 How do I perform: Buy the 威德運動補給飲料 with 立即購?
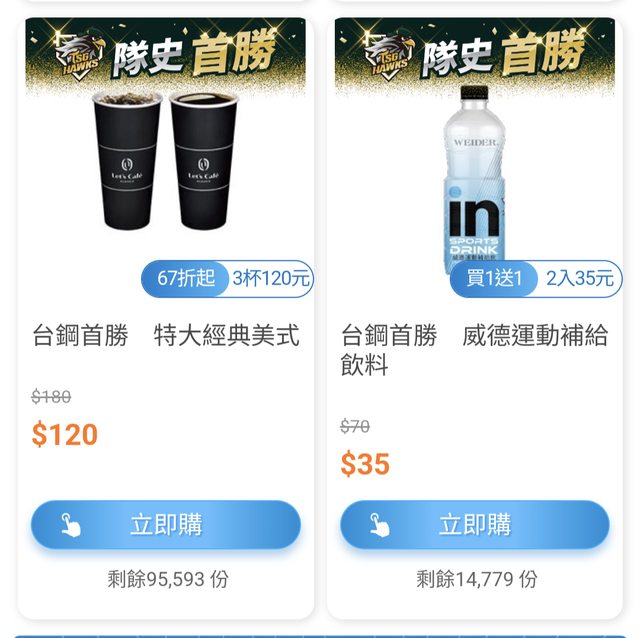(475, 525)
